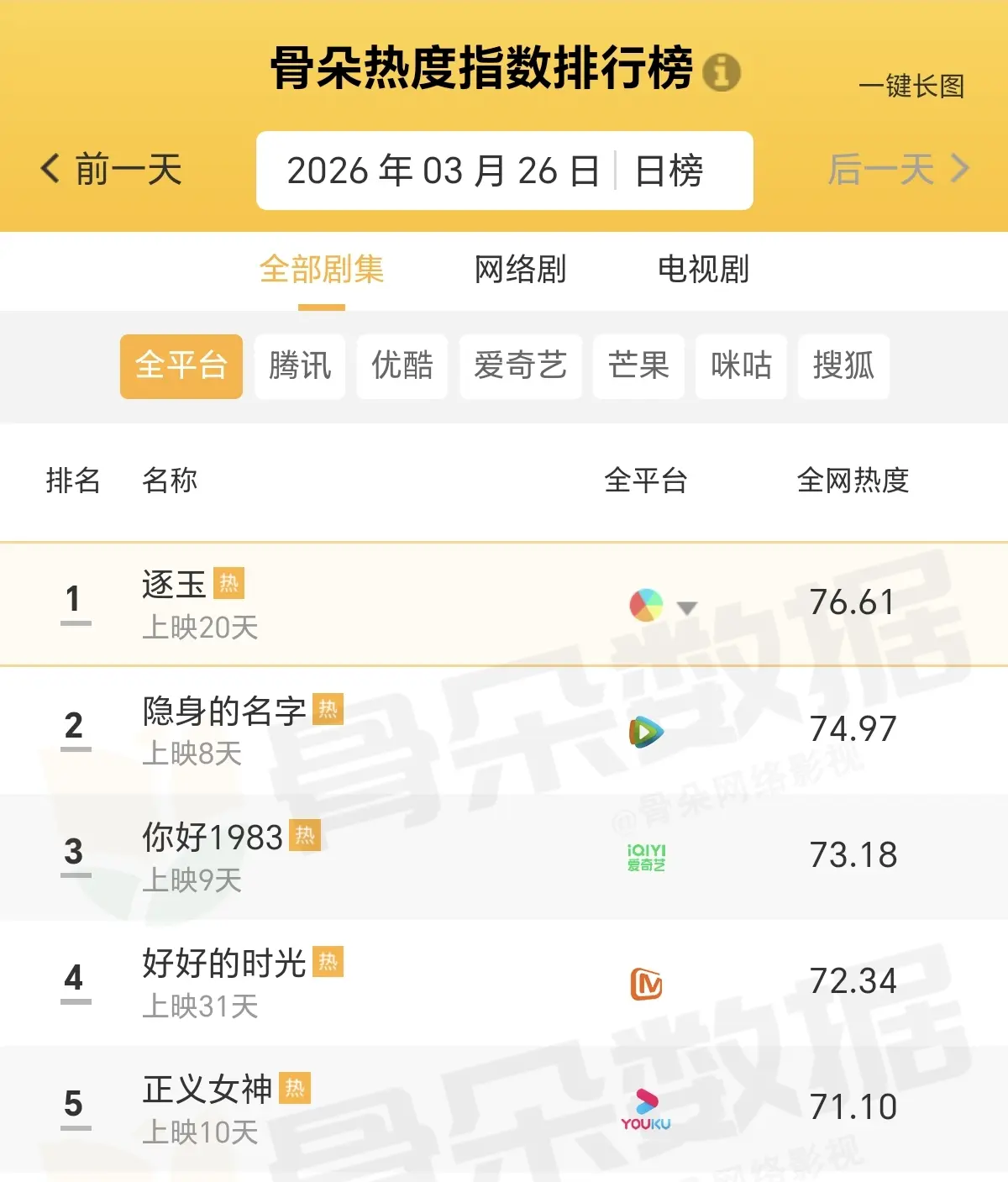
Task: Select the 全平台 filter chip
Action: (x=181, y=366)
